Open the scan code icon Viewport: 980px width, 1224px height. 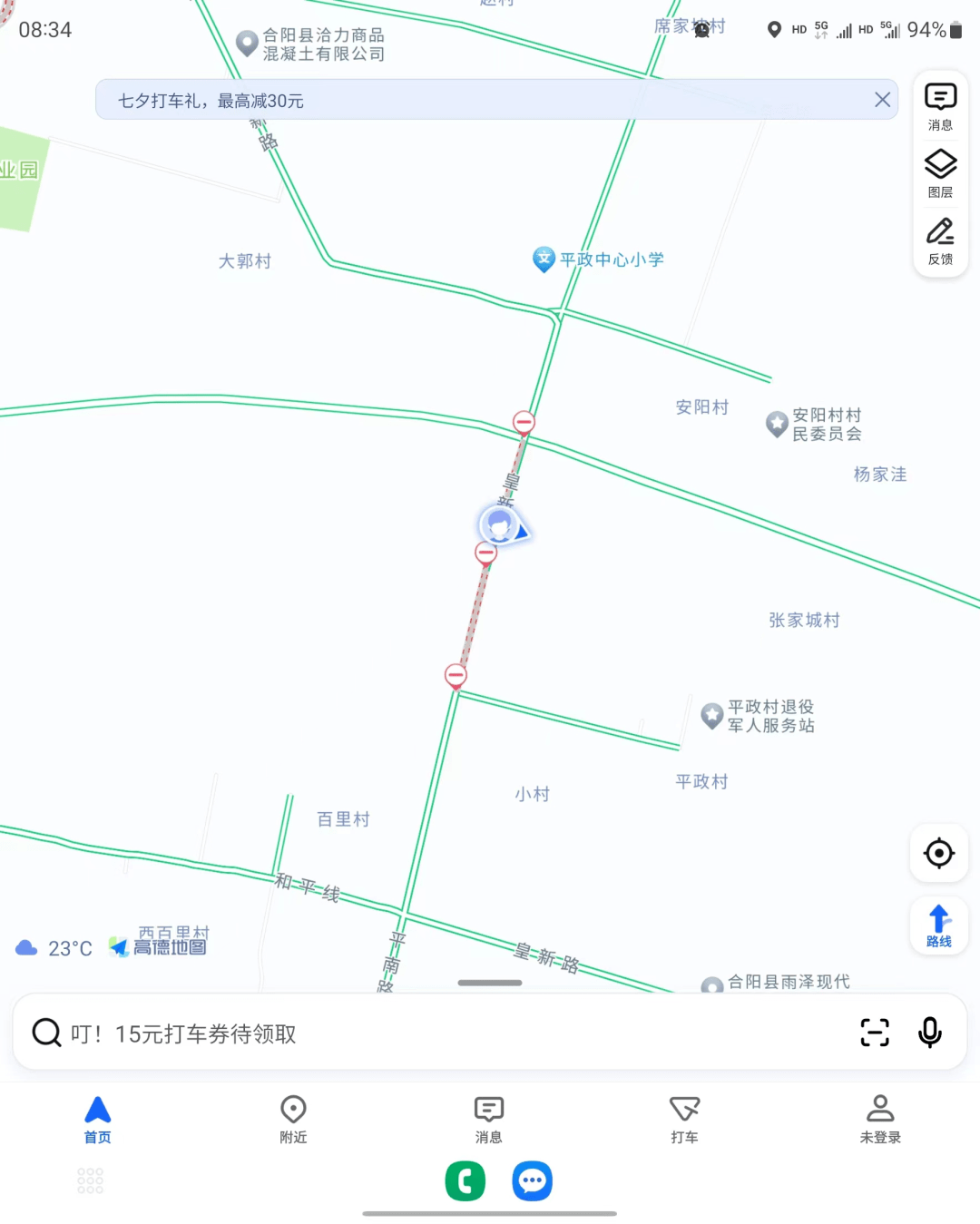pos(875,1033)
